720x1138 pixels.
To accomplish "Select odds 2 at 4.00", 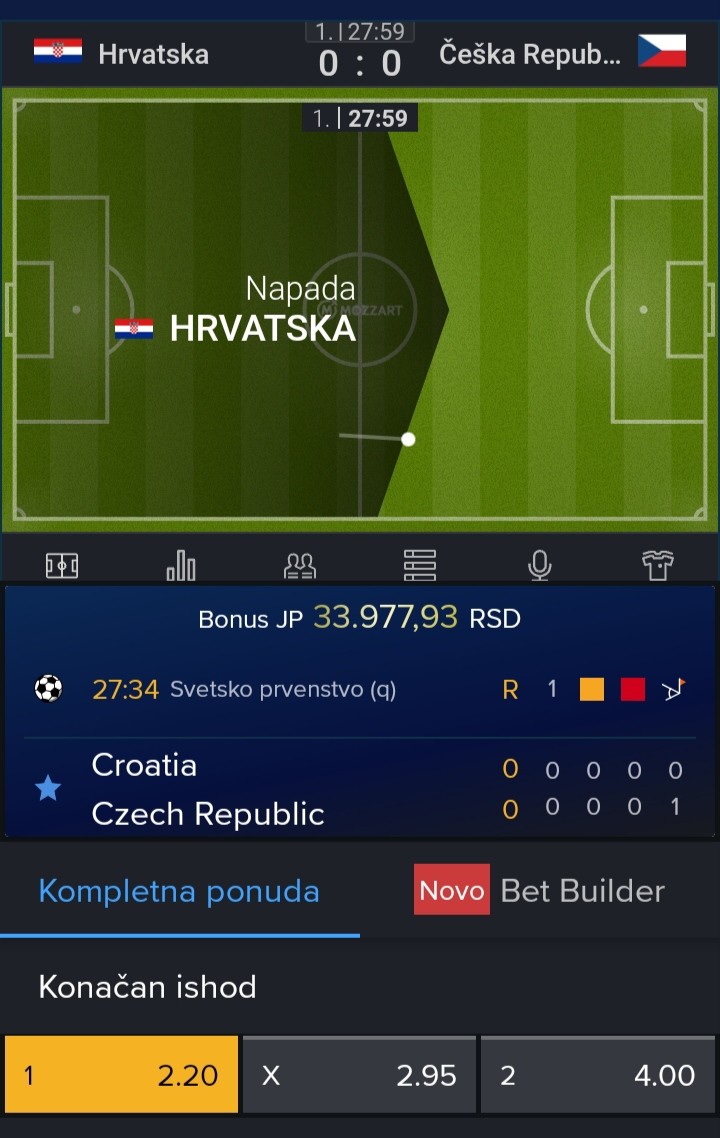I will (598, 1075).
